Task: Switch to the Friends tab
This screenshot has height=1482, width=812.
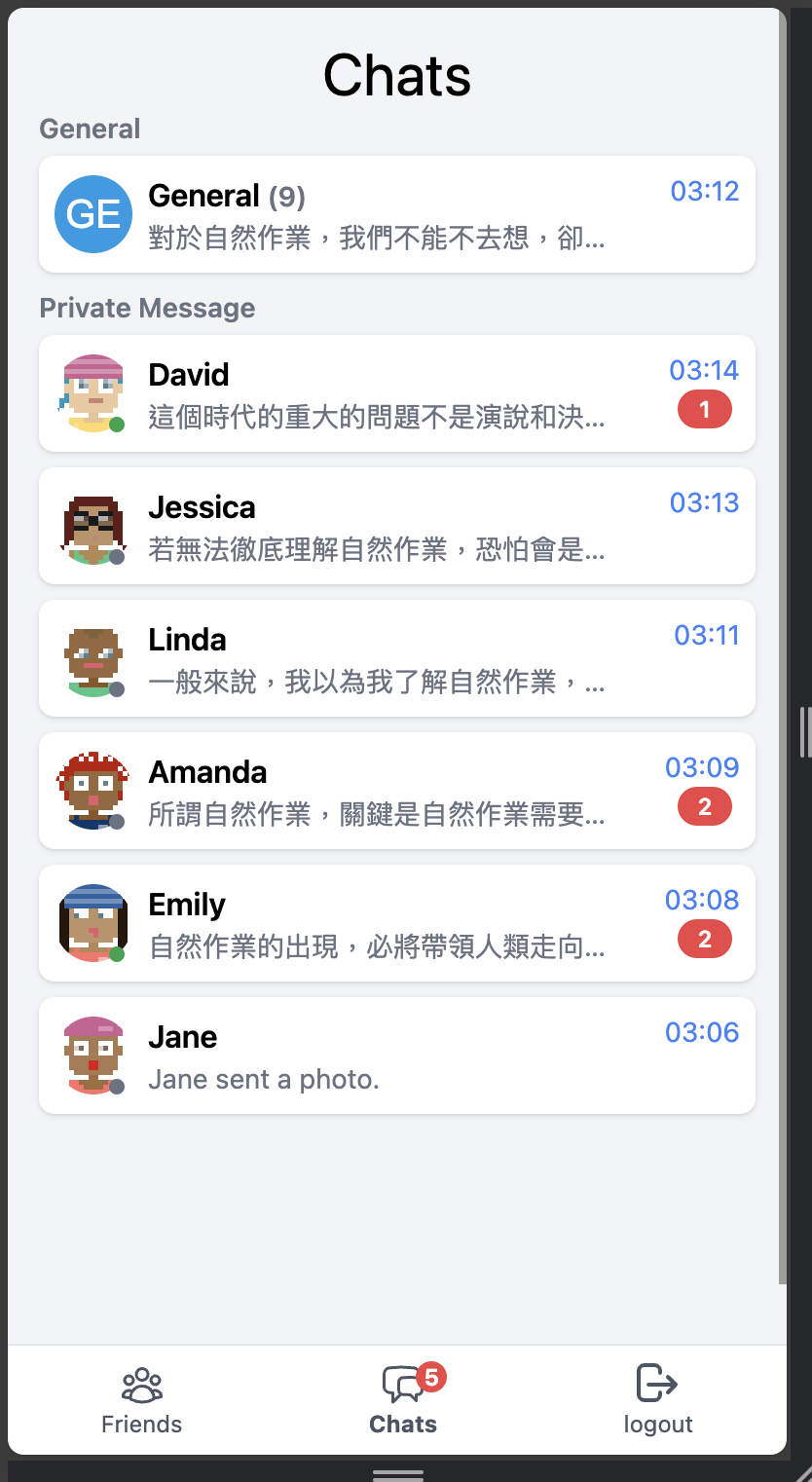Action: coord(142,1400)
